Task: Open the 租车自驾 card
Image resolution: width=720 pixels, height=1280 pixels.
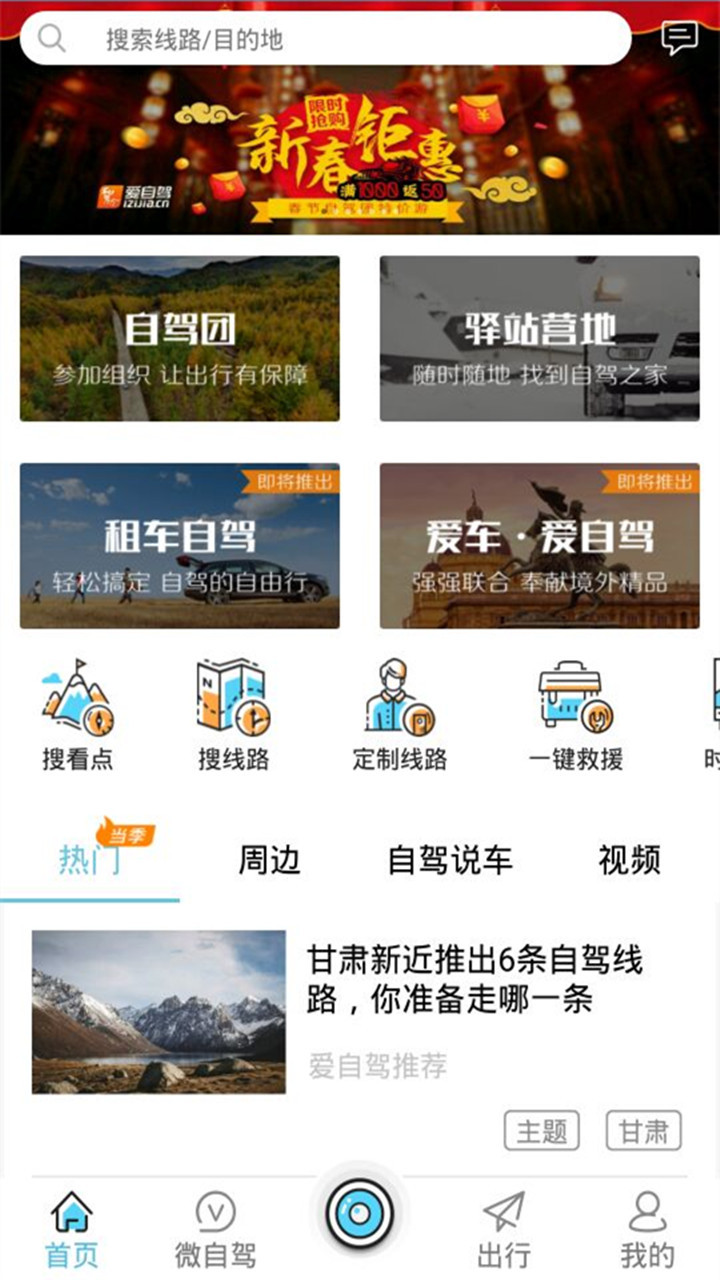Action: 180,545
